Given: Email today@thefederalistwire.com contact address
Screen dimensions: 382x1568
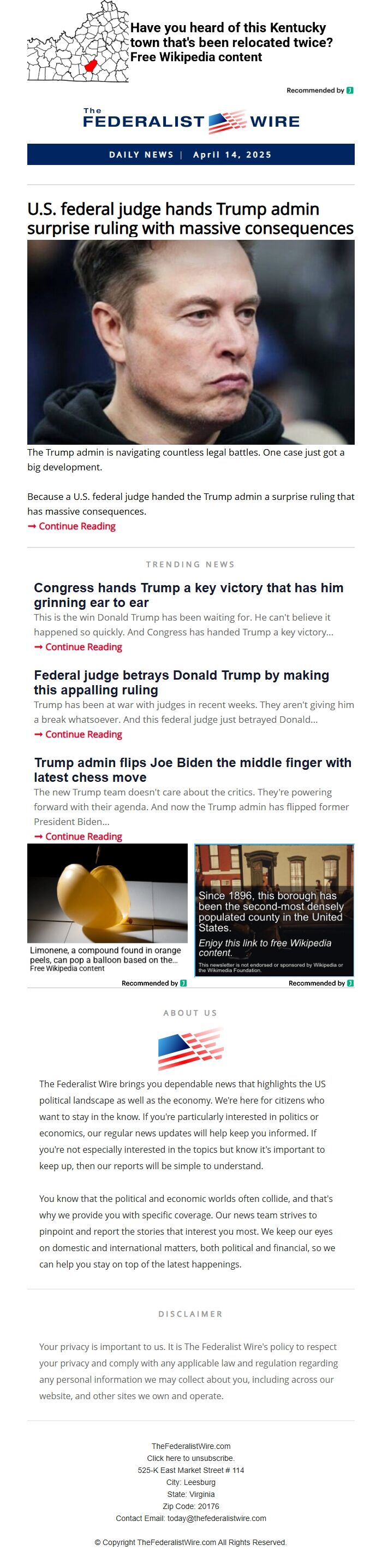Looking at the screenshot, I should tap(216, 1518).
